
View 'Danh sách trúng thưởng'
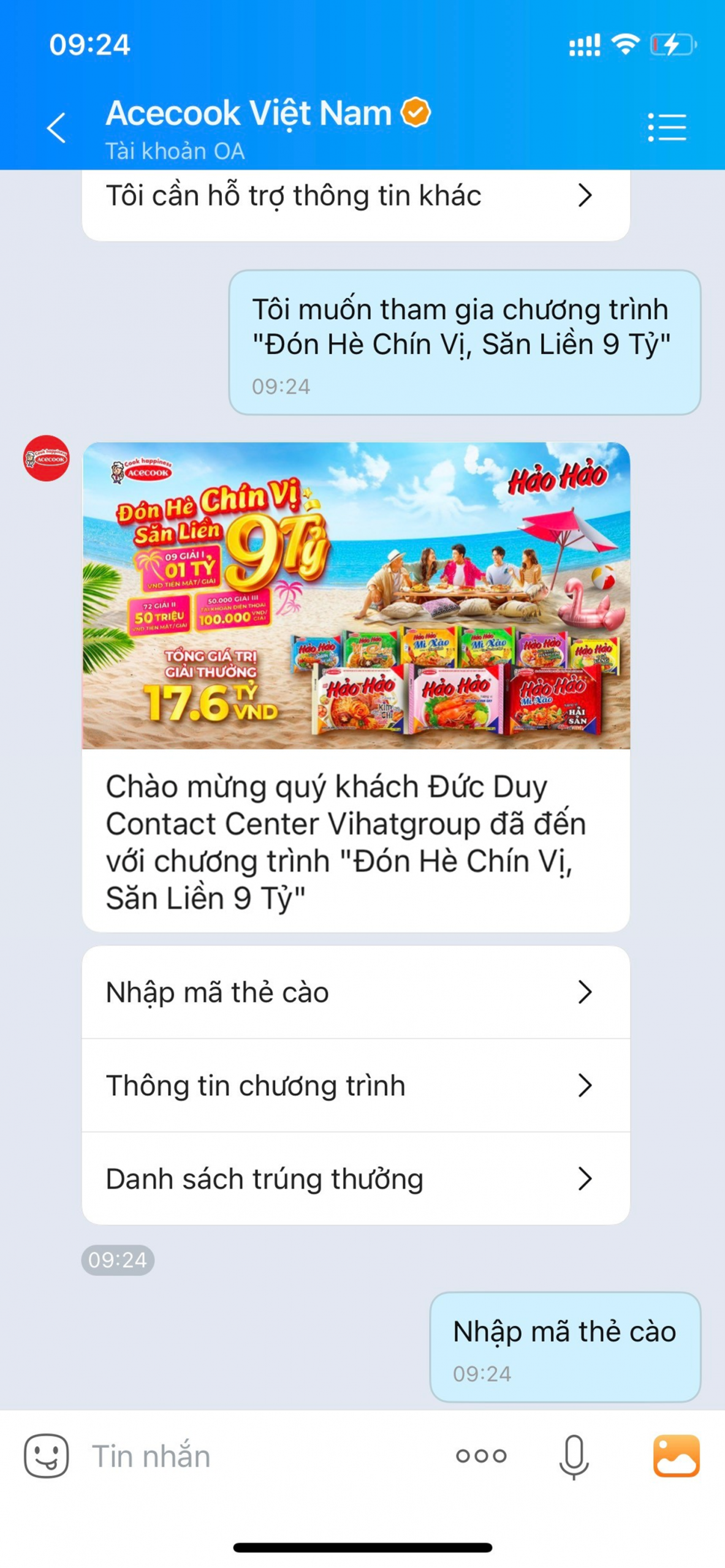355,1179
